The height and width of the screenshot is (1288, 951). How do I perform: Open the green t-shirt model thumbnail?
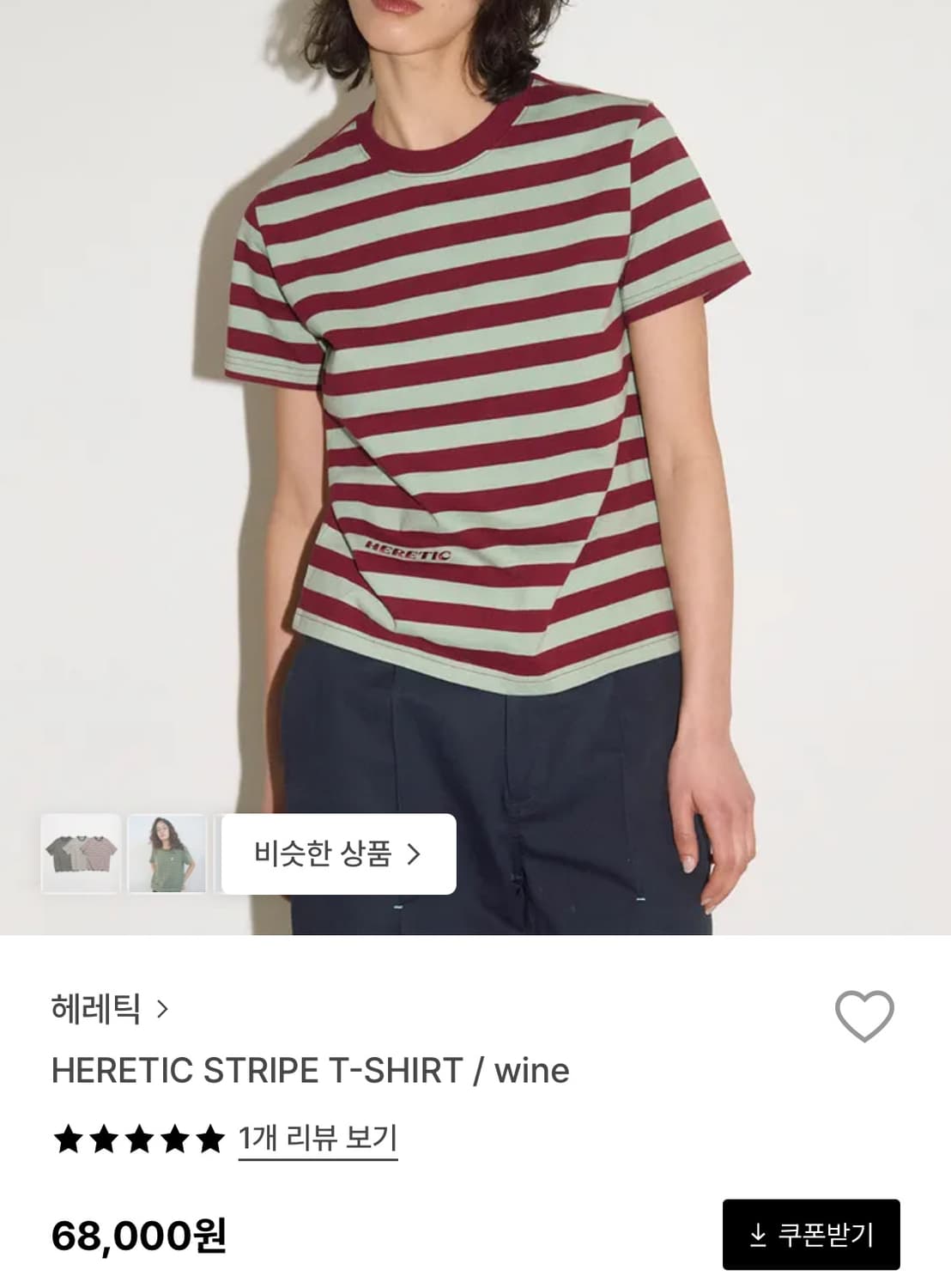(166, 855)
